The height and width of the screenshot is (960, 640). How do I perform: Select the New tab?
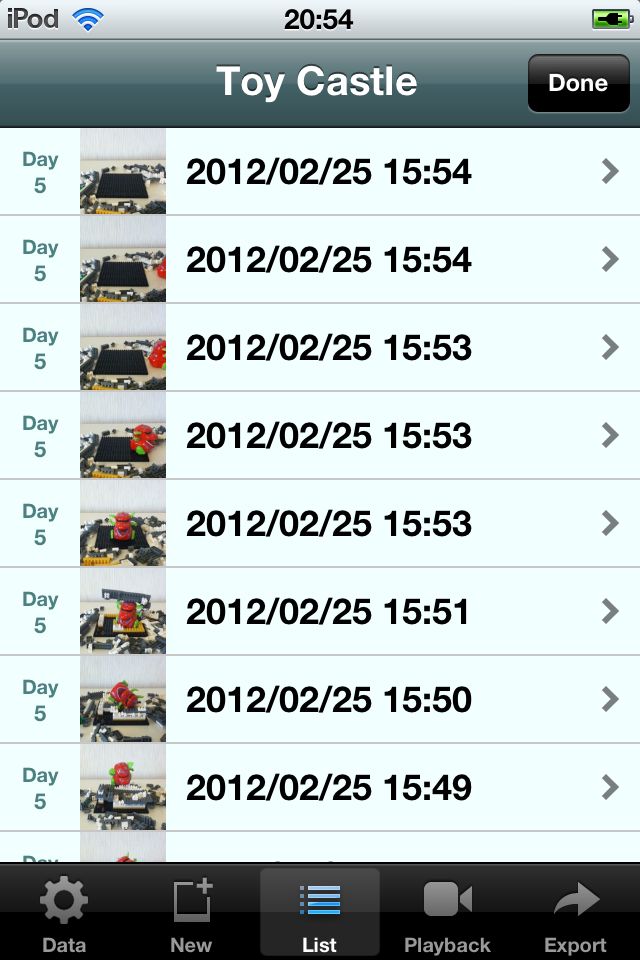click(x=191, y=914)
